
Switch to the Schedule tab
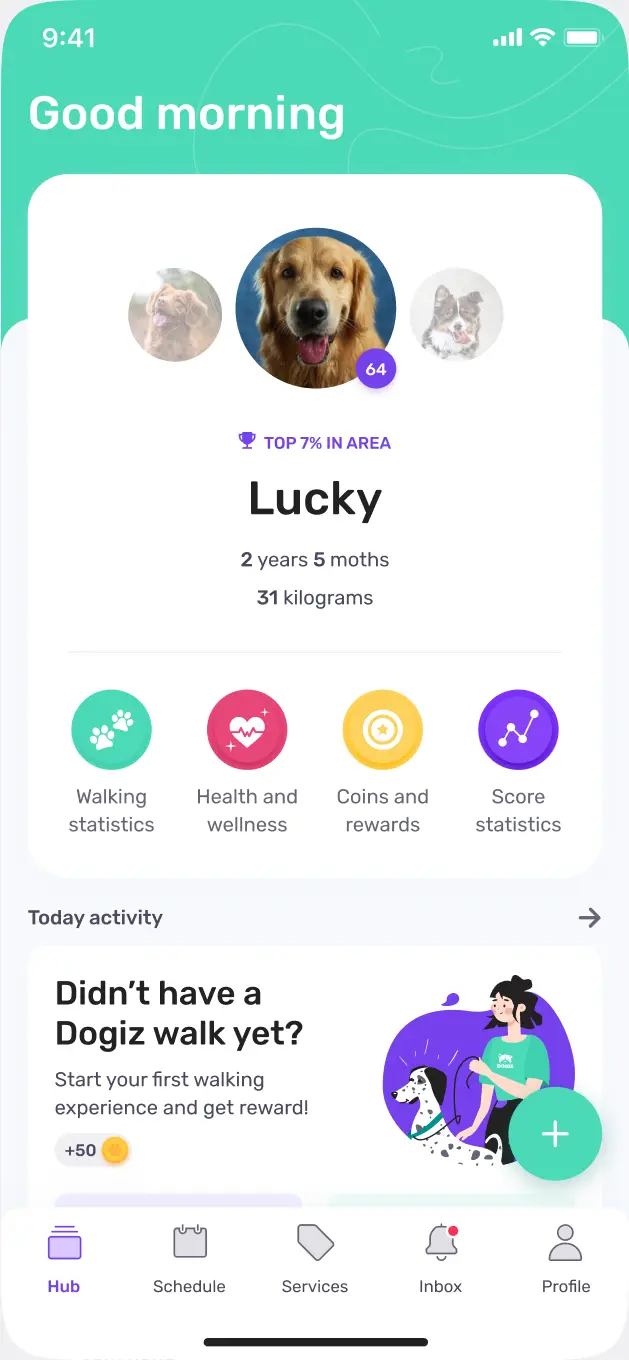coord(189,1258)
